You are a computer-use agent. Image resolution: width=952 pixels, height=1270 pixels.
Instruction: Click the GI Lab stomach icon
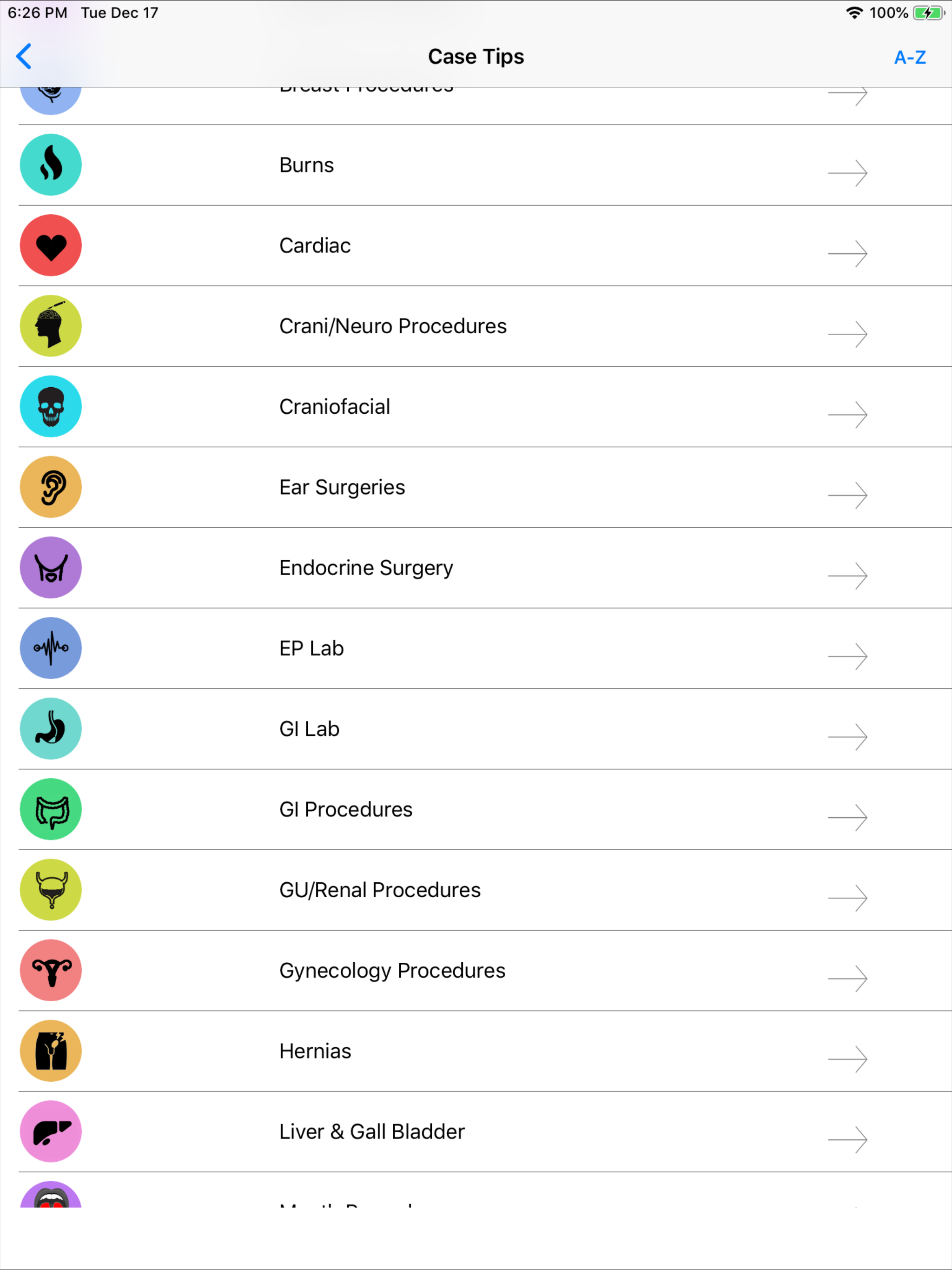pyautogui.click(x=51, y=728)
